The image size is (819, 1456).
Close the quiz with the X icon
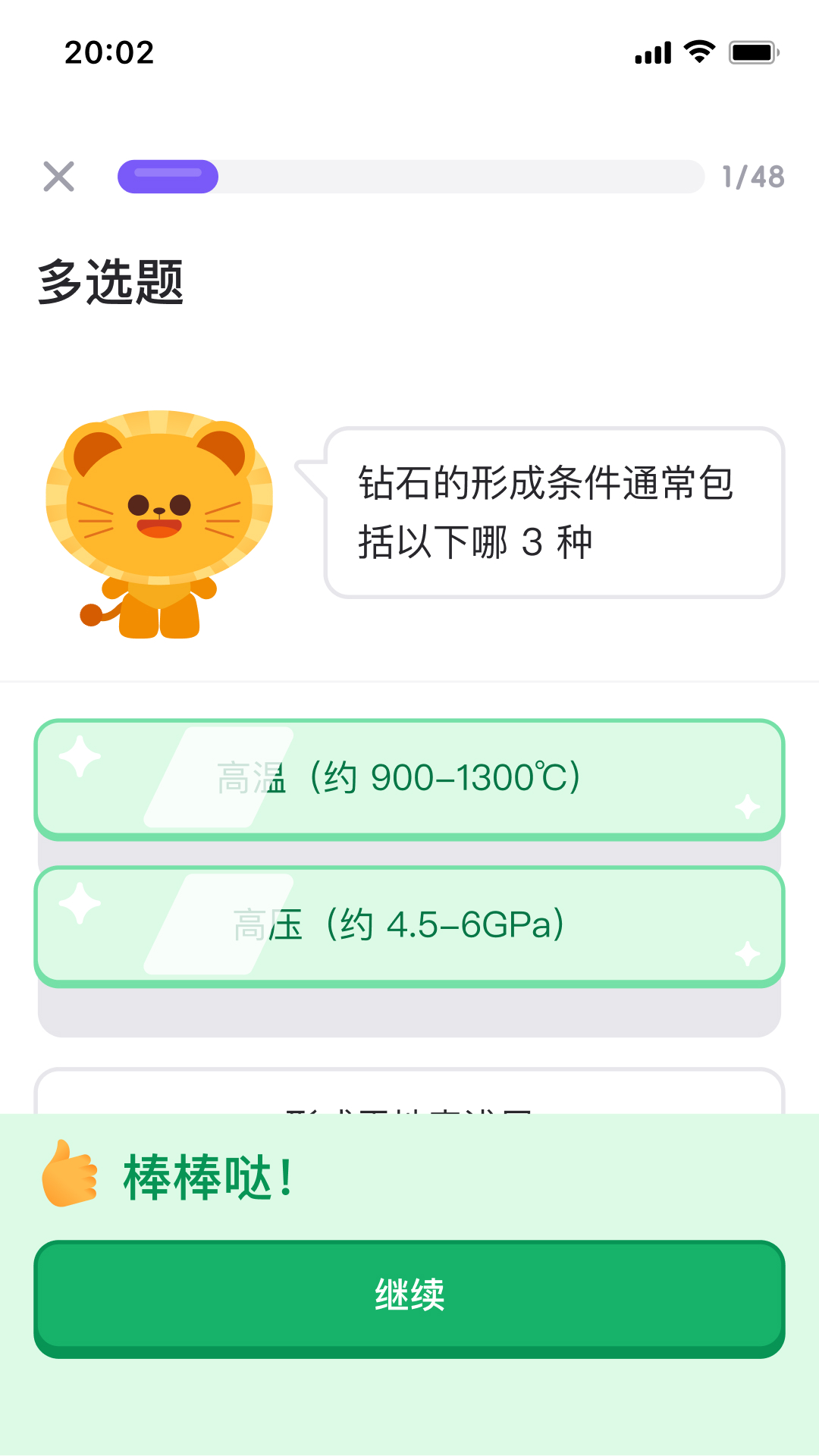click(58, 177)
